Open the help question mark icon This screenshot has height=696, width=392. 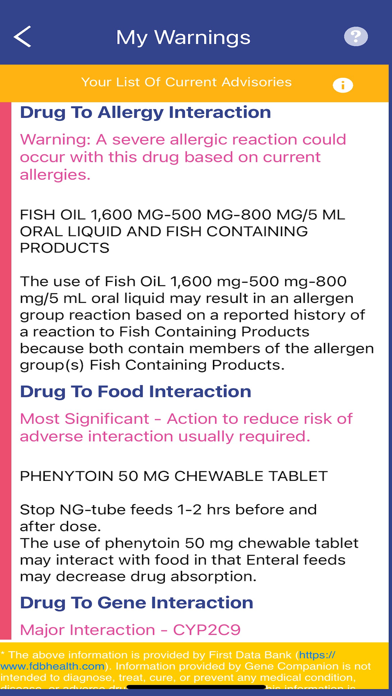pos(356,36)
